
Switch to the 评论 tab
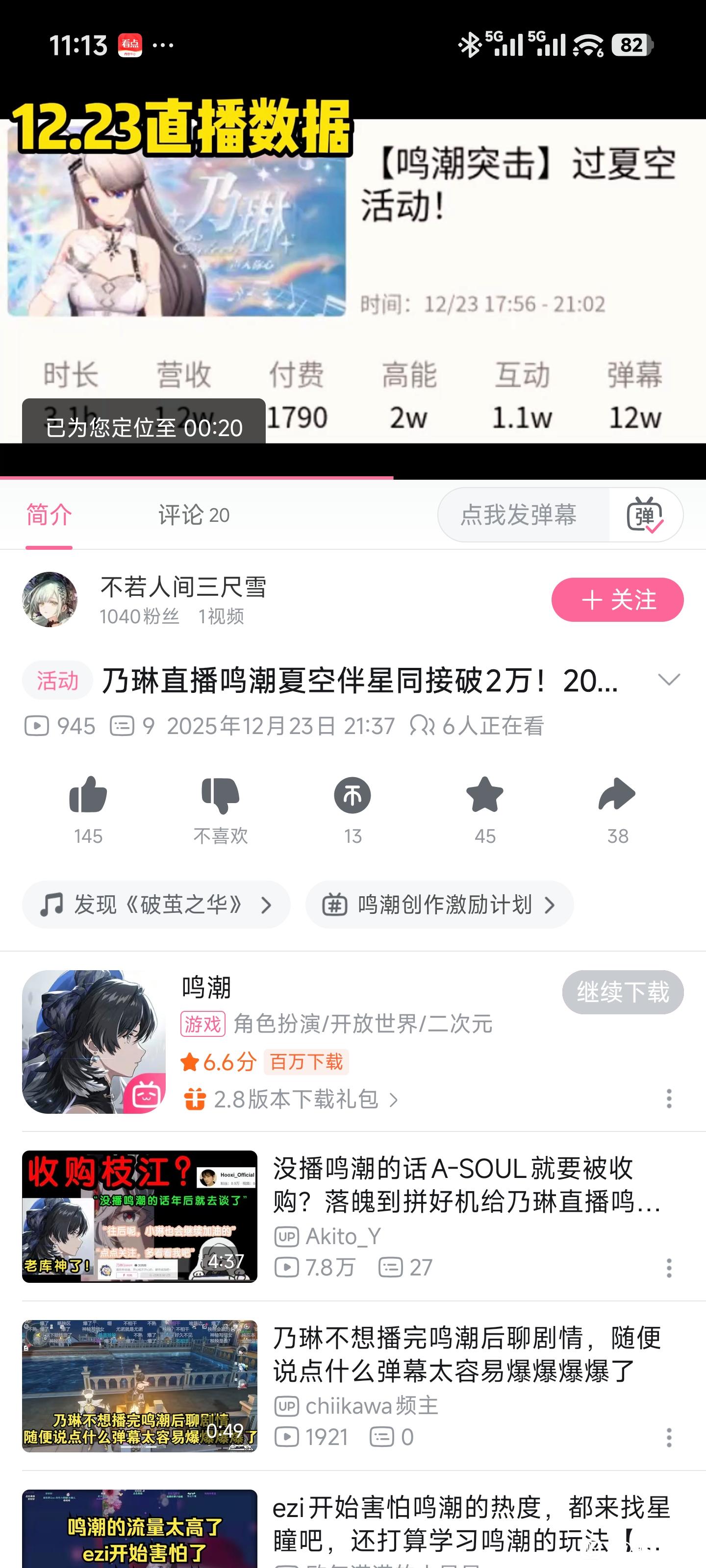click(193, 515)
